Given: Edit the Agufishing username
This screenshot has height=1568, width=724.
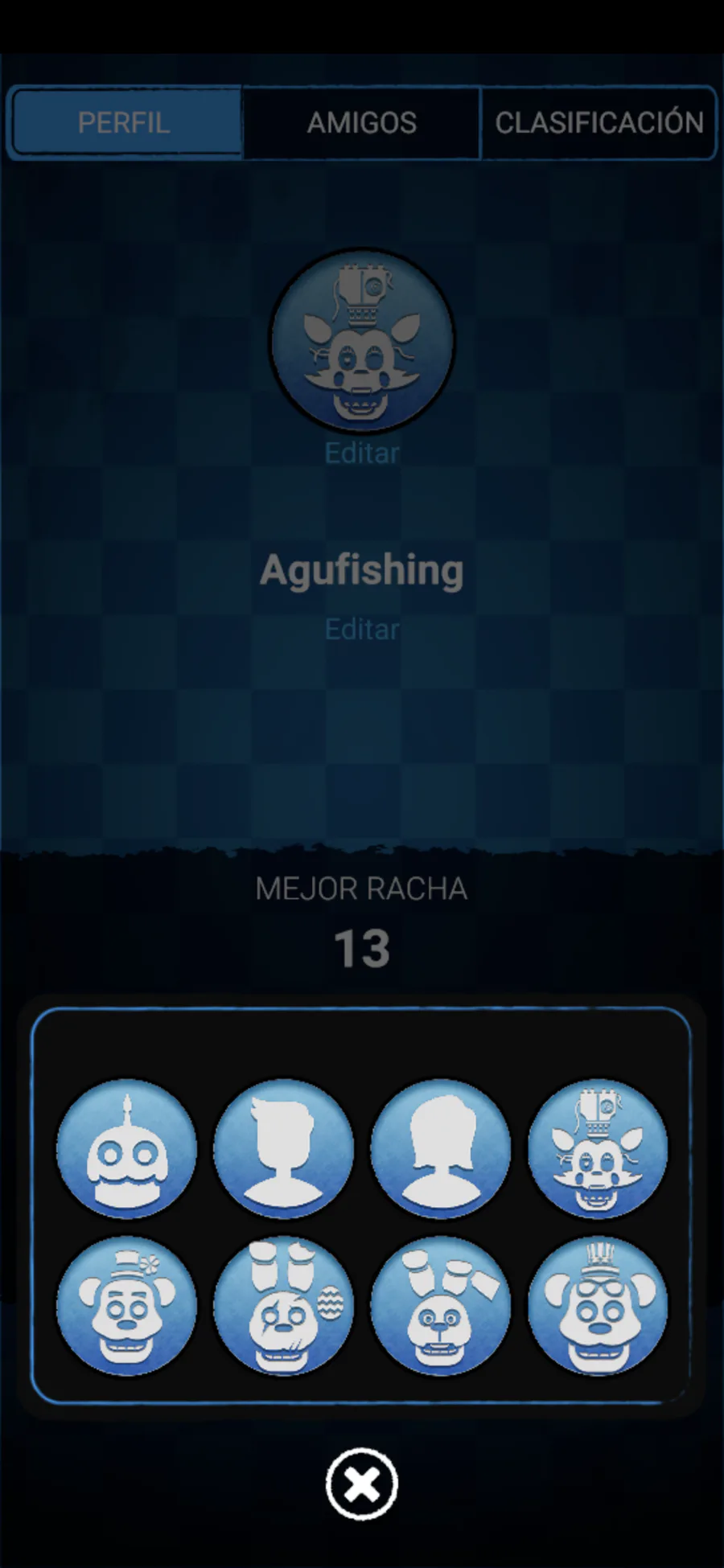Looking at the screenshot, I should [x=361, y=629].
